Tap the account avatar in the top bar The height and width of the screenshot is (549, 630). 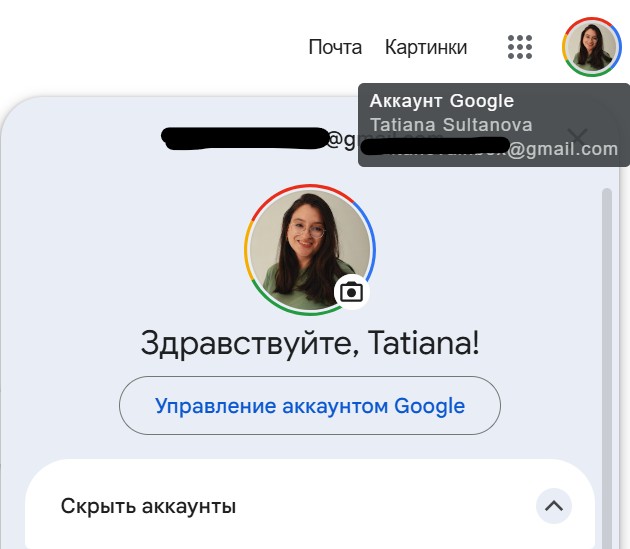[589, 46]
